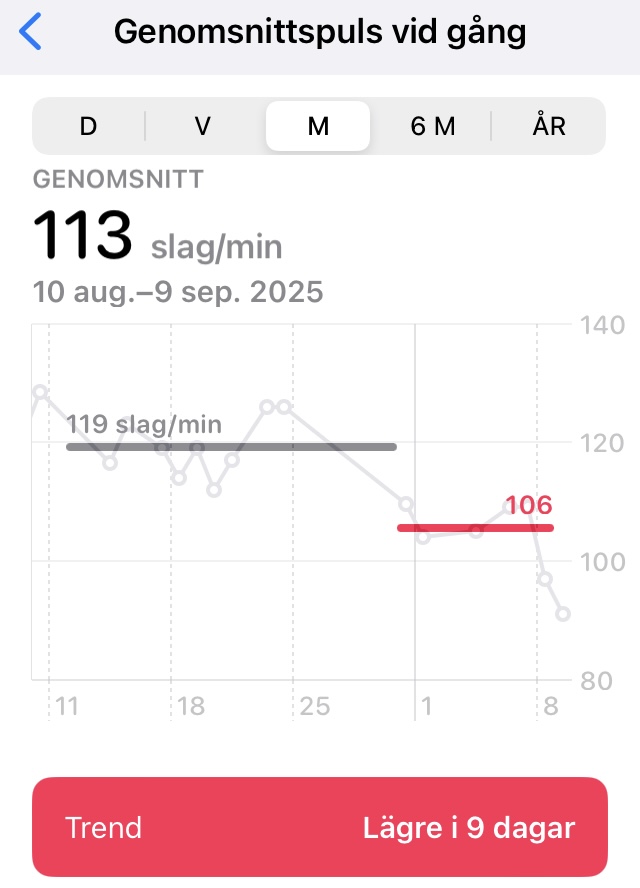Screen dimensions: 640x888
Task: Select the V week view
Action: coord(203,126)
